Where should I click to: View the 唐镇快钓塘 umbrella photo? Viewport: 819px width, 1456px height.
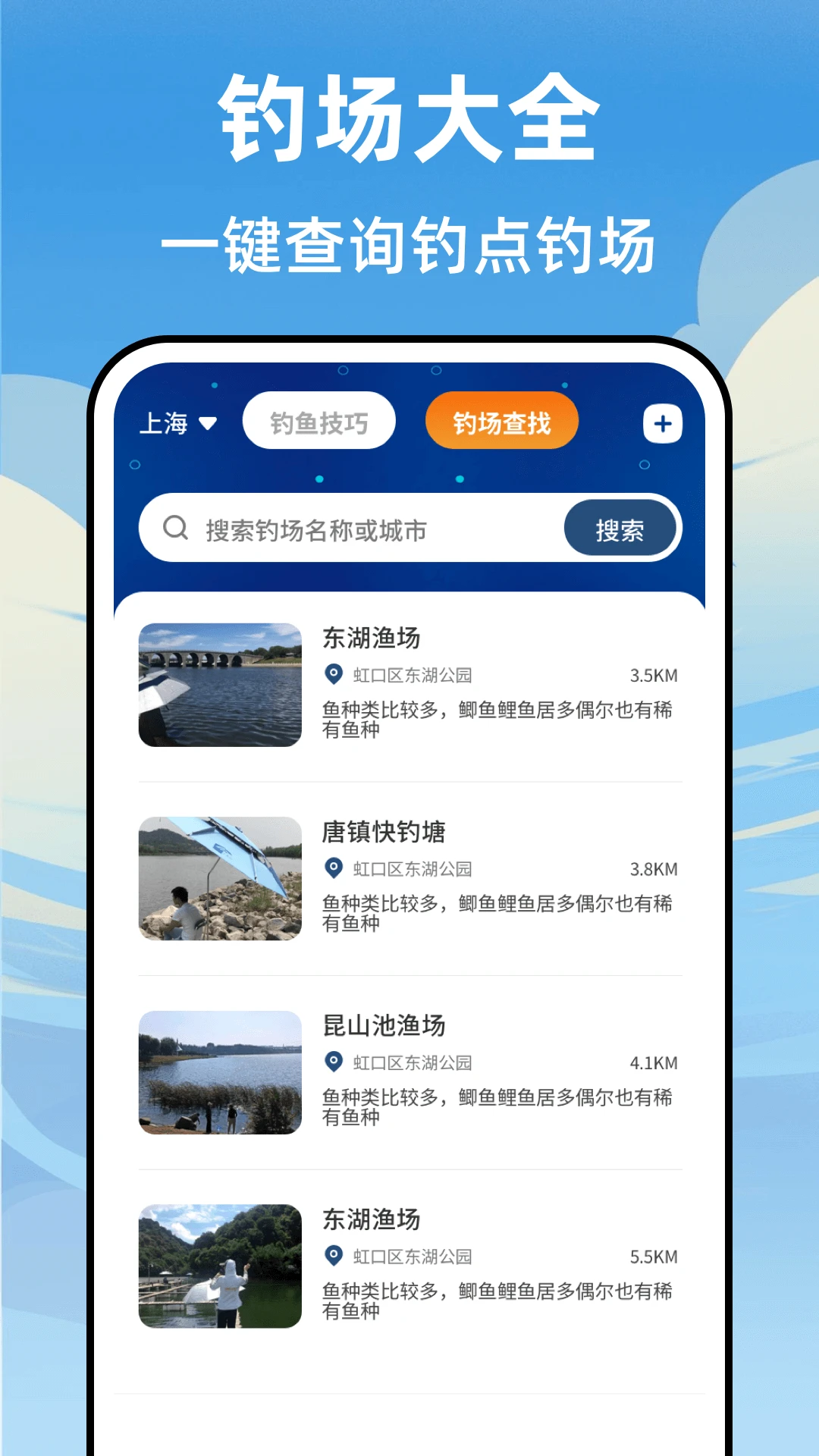(220, 878)
